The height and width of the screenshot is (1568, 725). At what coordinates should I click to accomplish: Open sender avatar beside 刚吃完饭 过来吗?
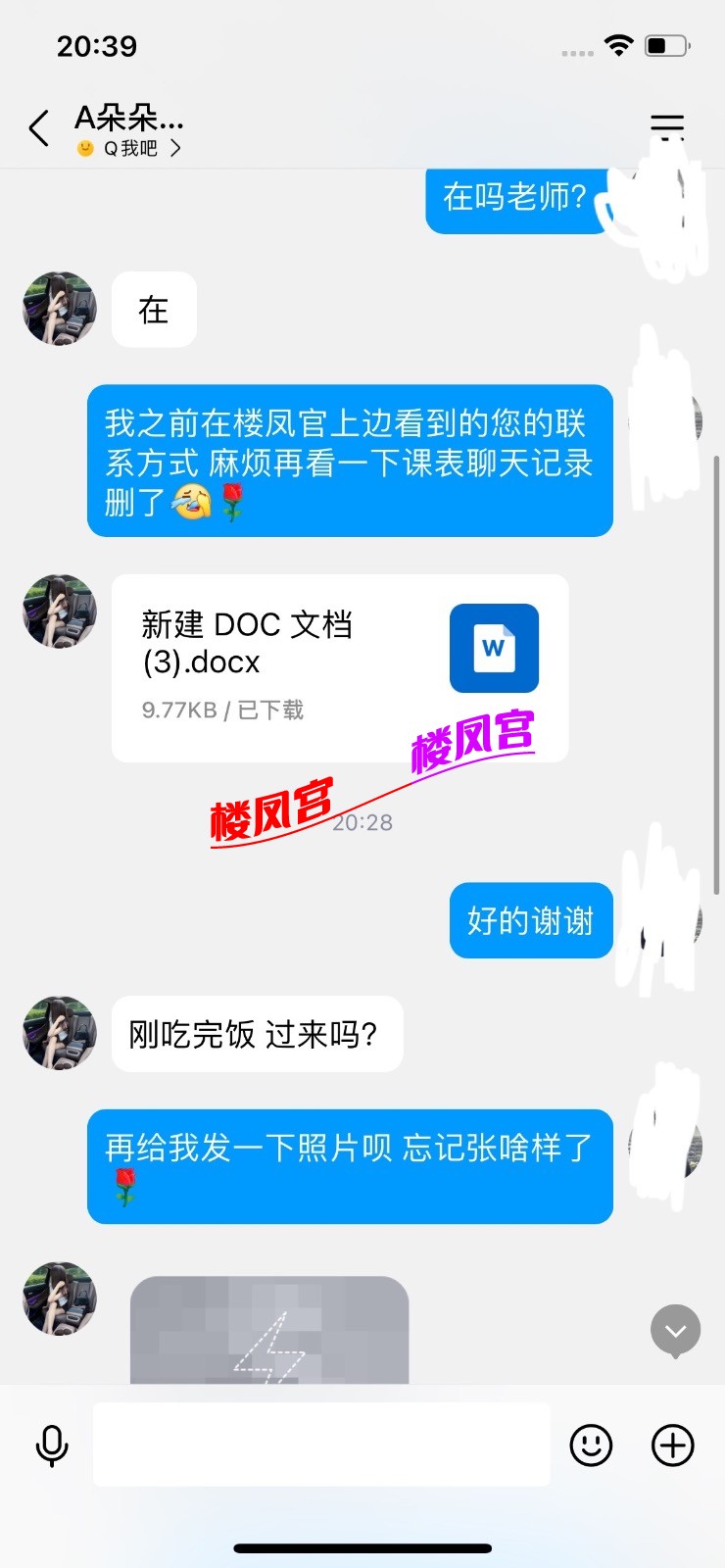[x=60, y=1034]
